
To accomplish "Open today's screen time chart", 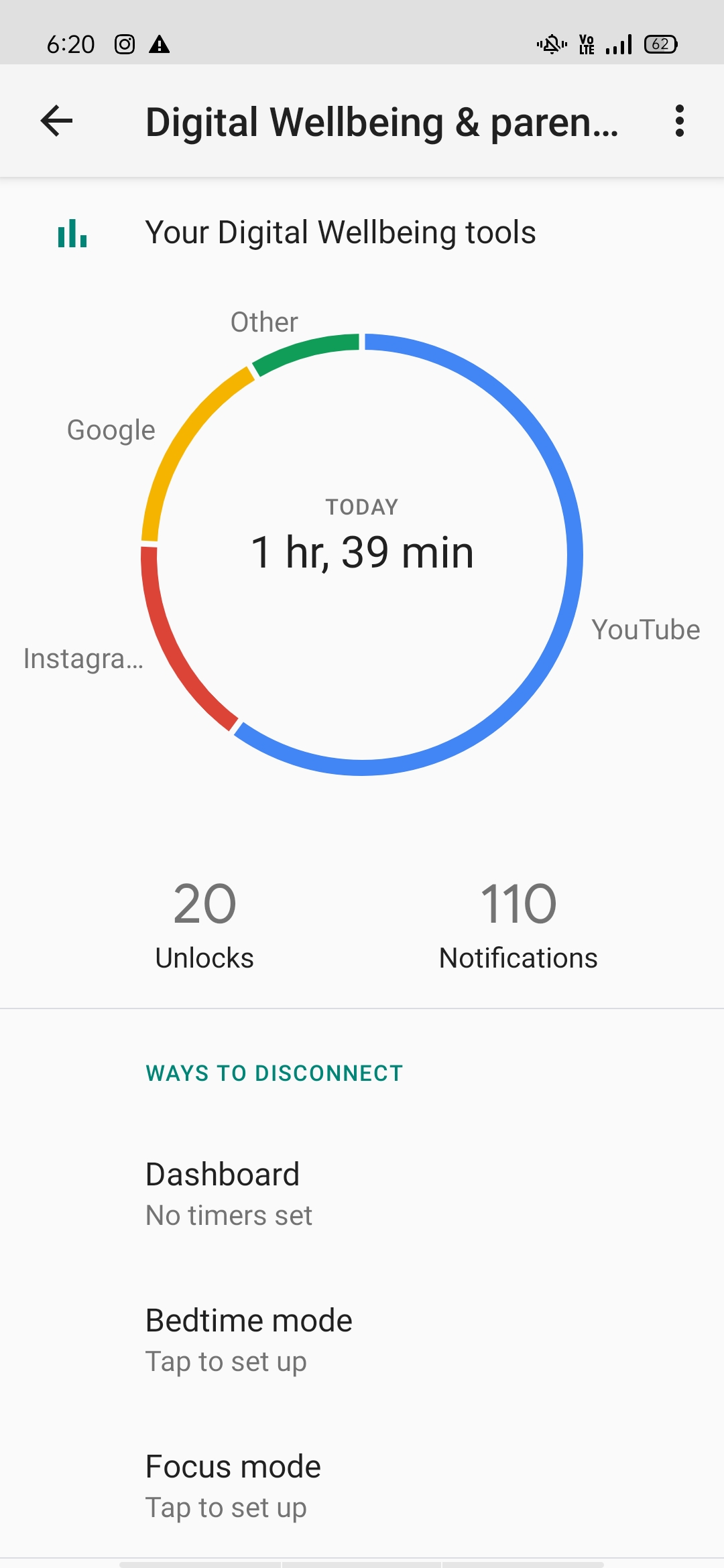I will coord(362,553).
